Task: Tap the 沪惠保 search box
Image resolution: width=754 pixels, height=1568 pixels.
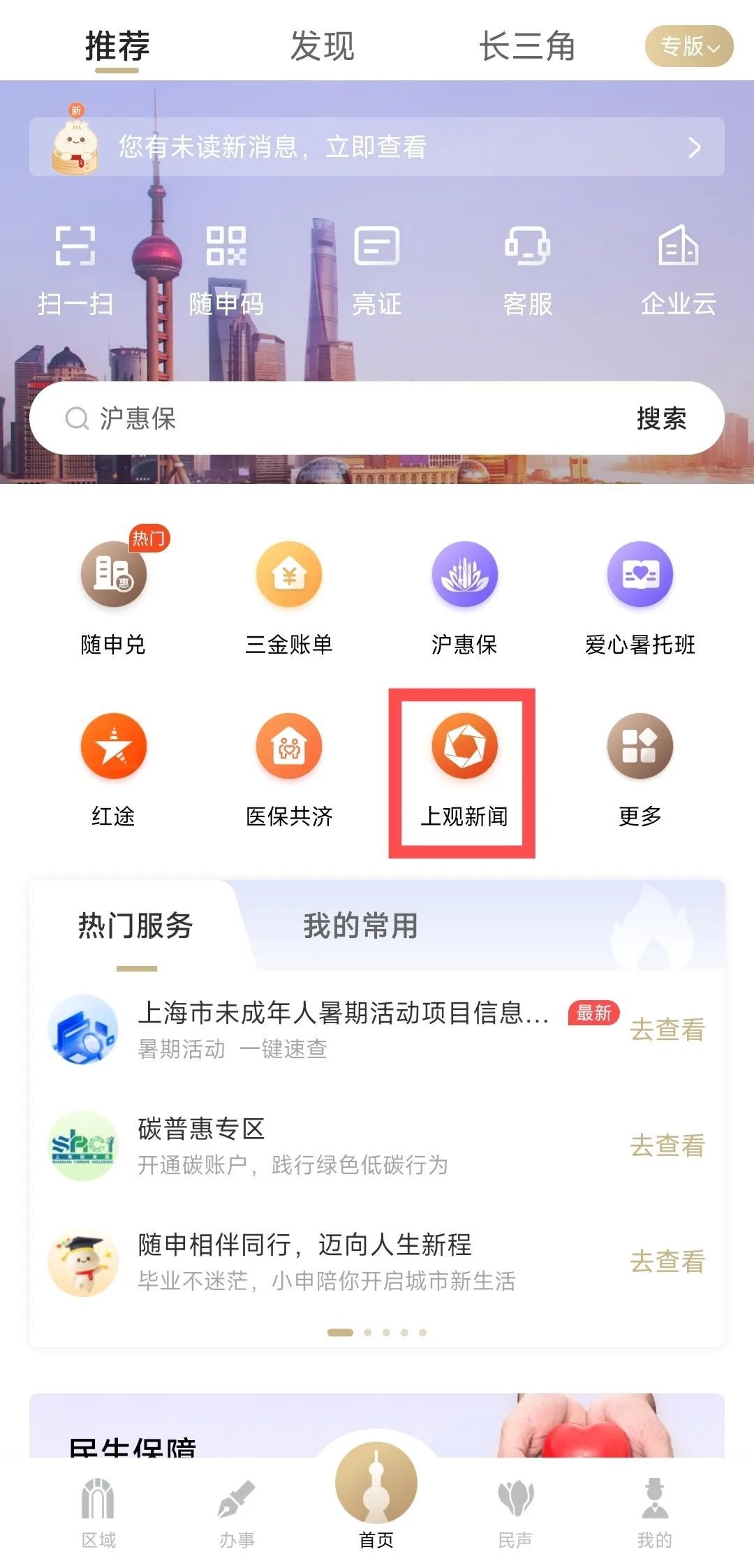Action: pyautogui.click(x=335, y=418)
